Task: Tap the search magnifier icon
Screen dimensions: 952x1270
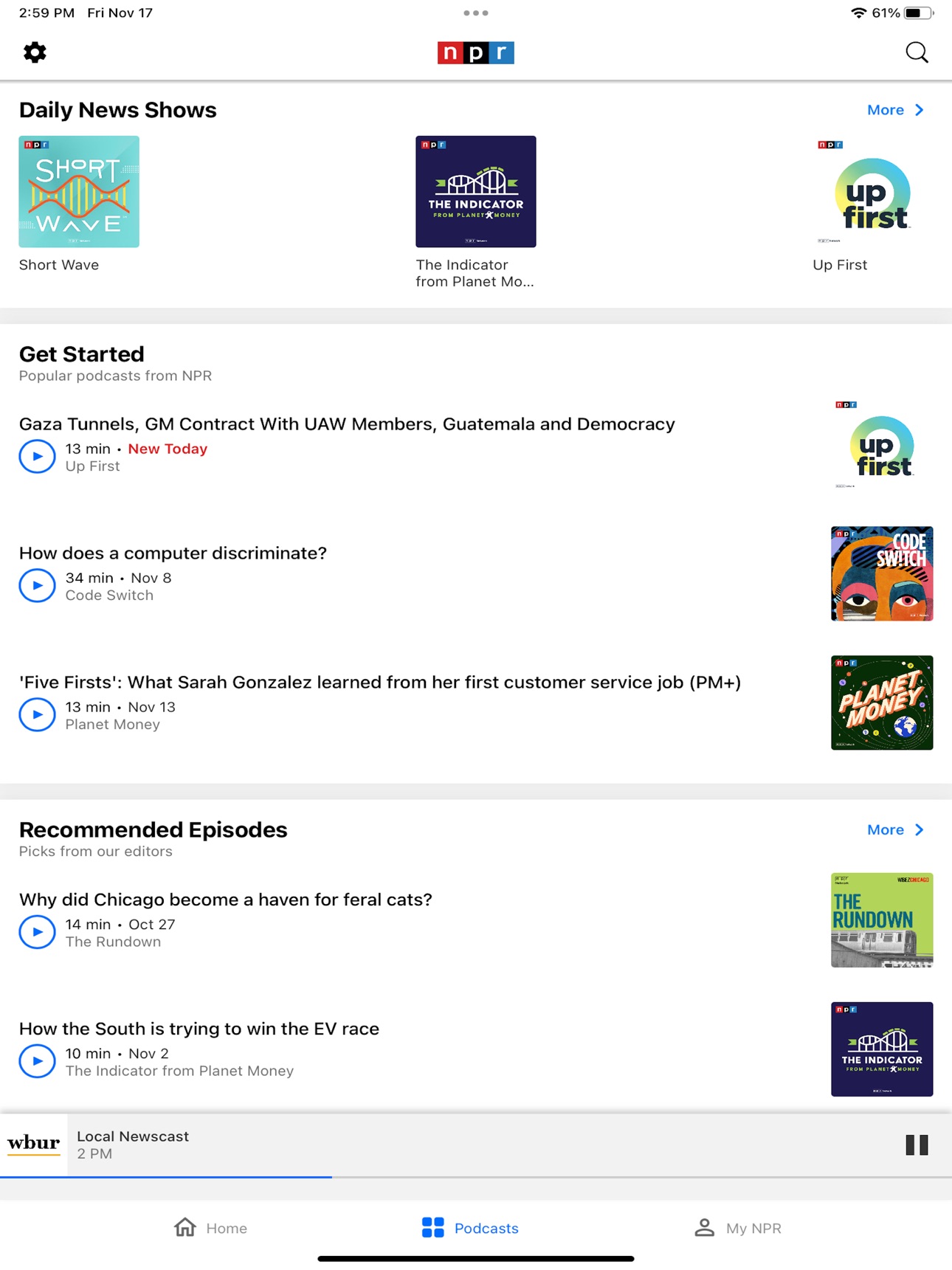Action: coord(917,52)
